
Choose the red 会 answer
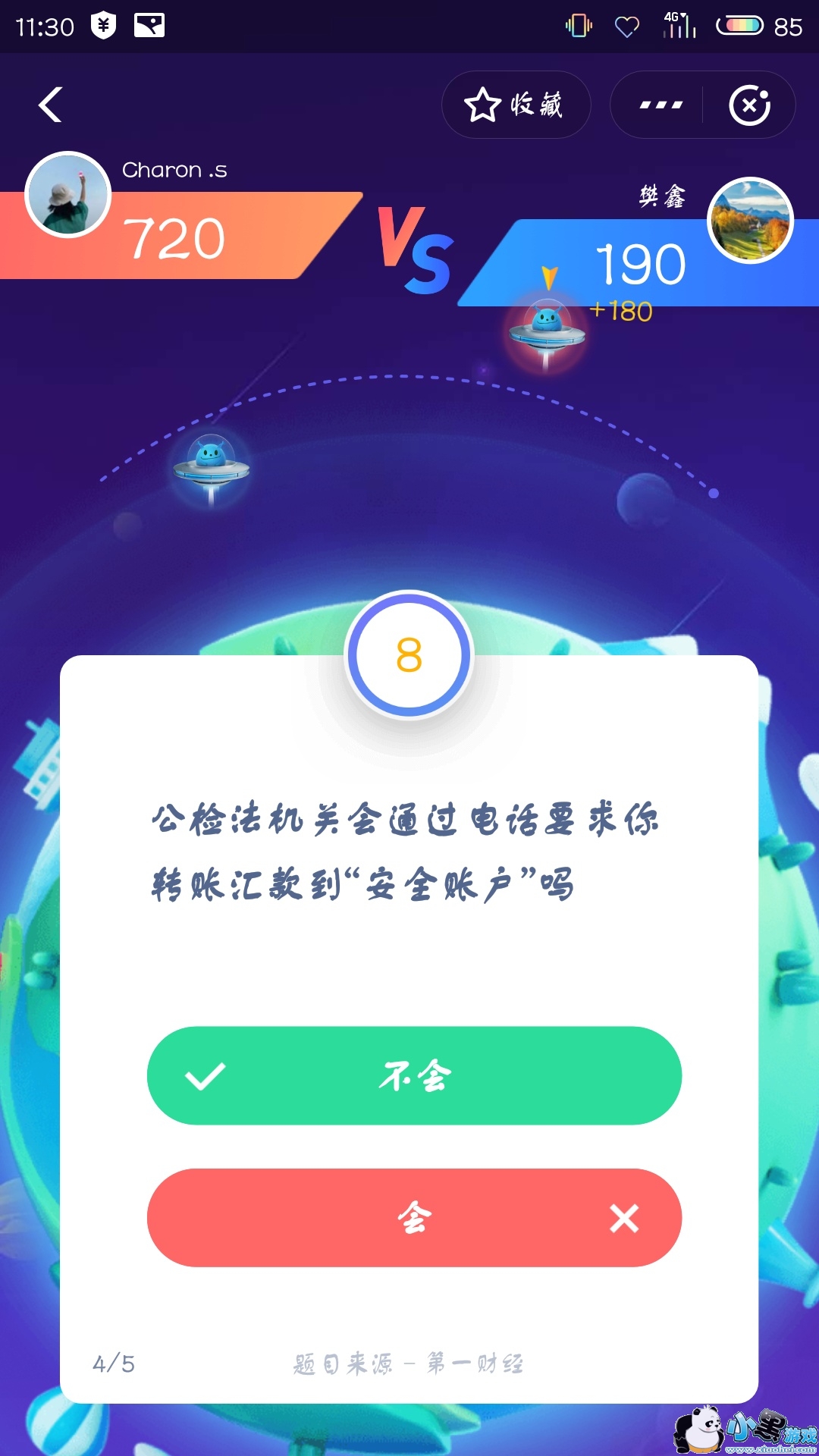414,1218
